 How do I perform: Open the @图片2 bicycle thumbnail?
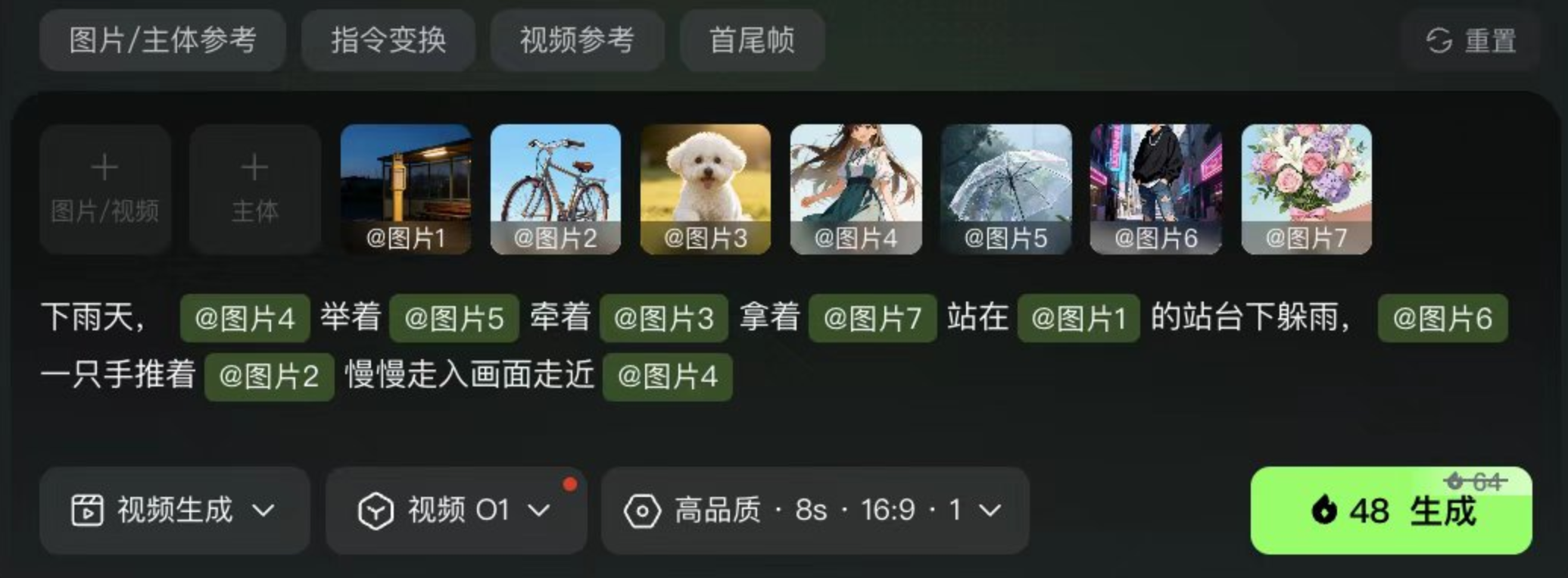(x=556, y=189)
